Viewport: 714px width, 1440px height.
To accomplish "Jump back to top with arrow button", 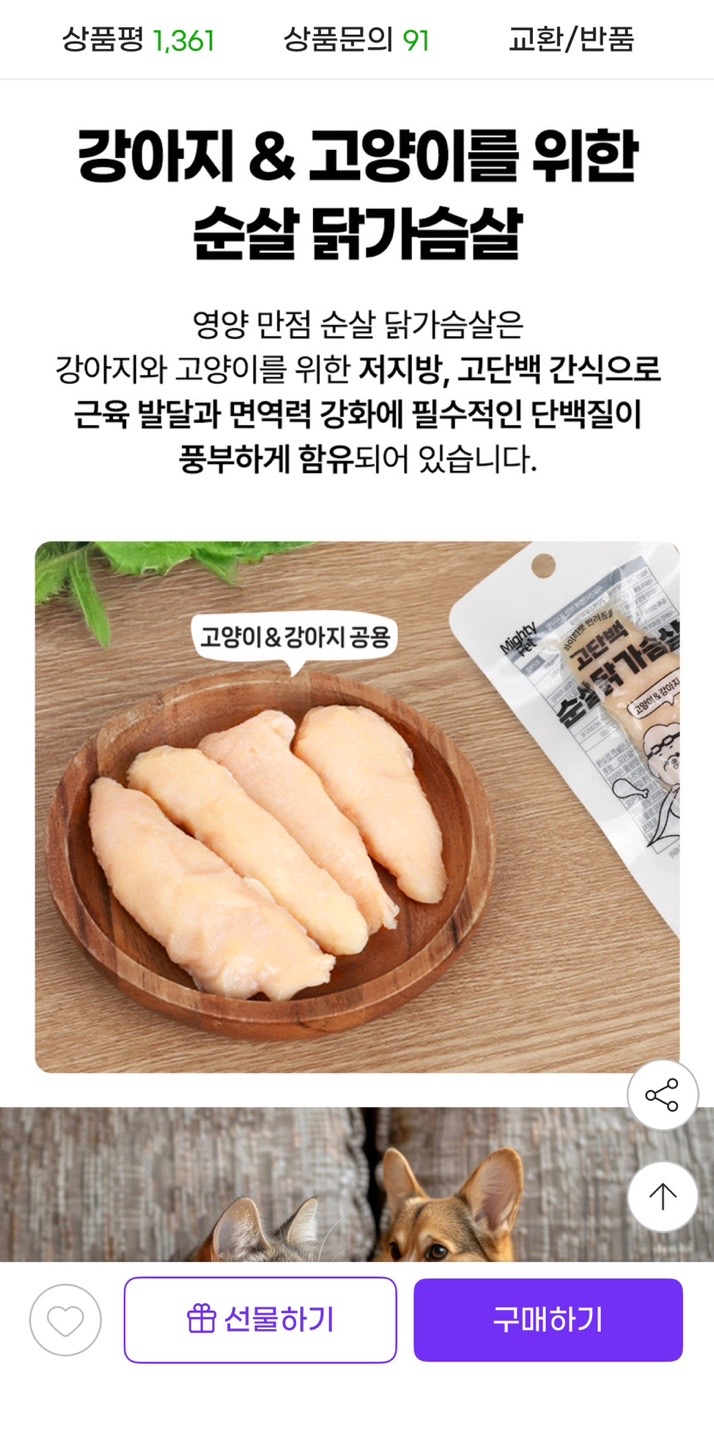I will (x=662, y=1196).
